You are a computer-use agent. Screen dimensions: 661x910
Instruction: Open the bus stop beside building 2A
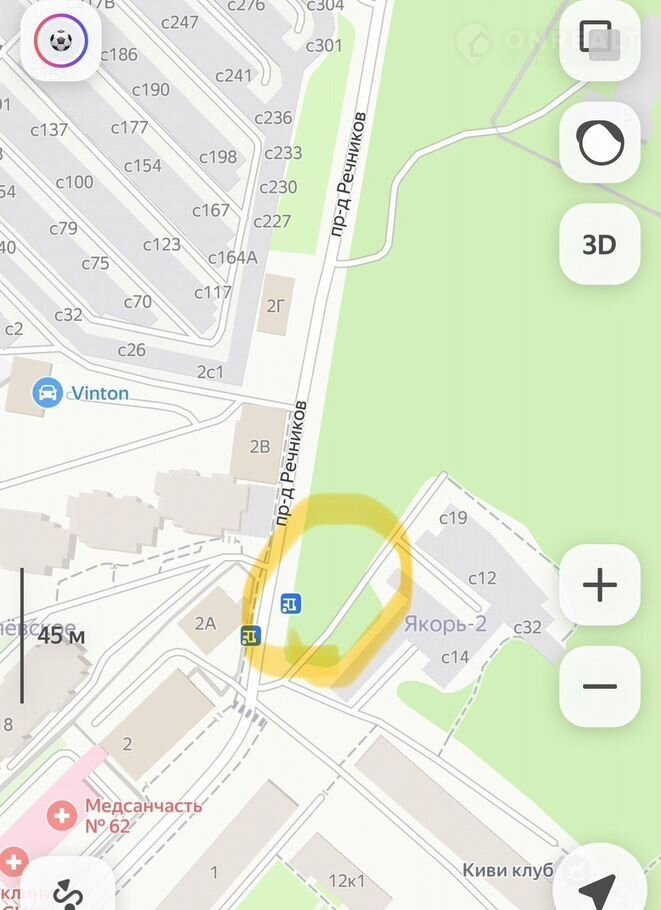(250, 635)
